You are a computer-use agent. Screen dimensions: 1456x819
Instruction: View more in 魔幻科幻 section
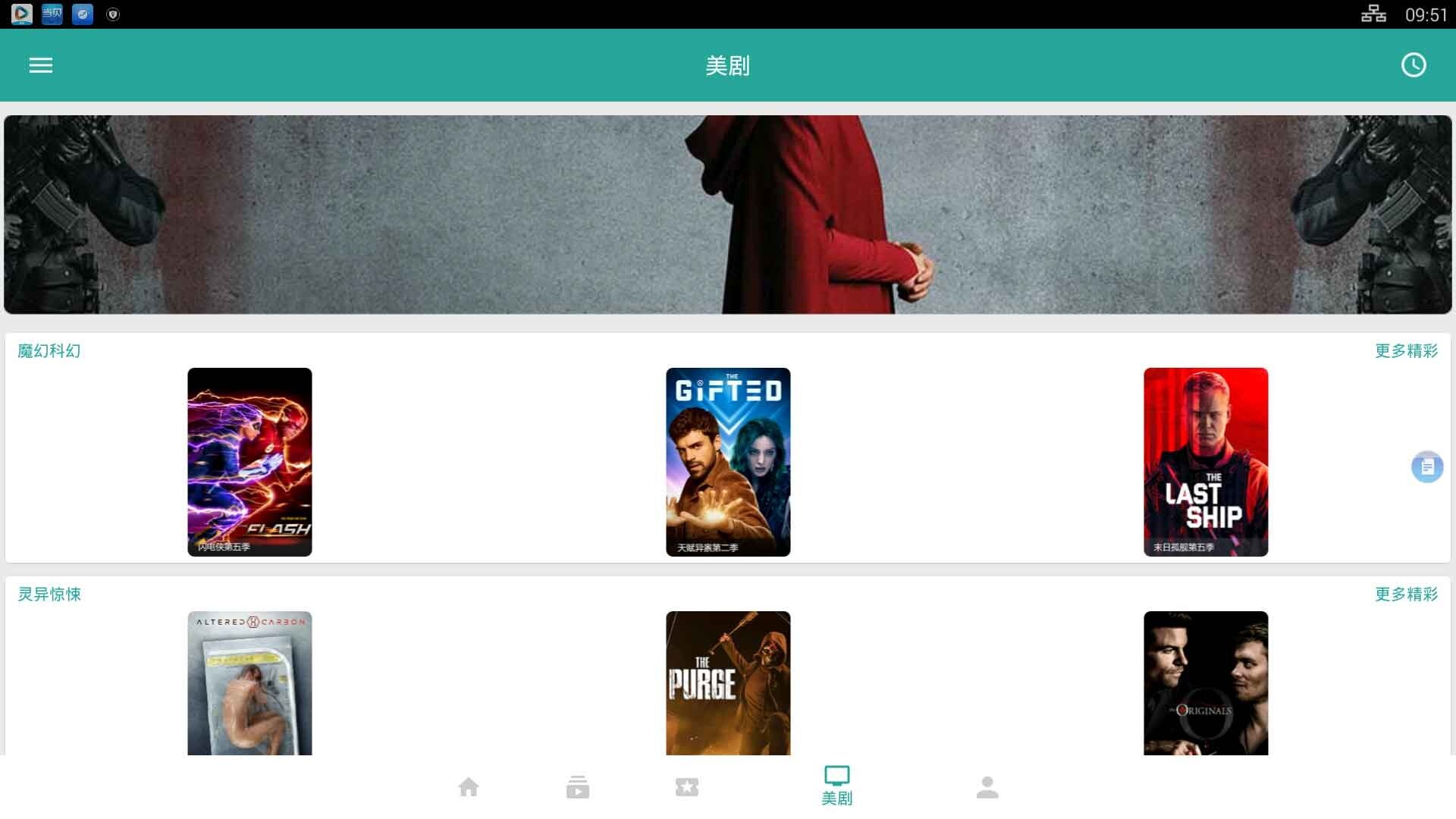(1406, 351)
